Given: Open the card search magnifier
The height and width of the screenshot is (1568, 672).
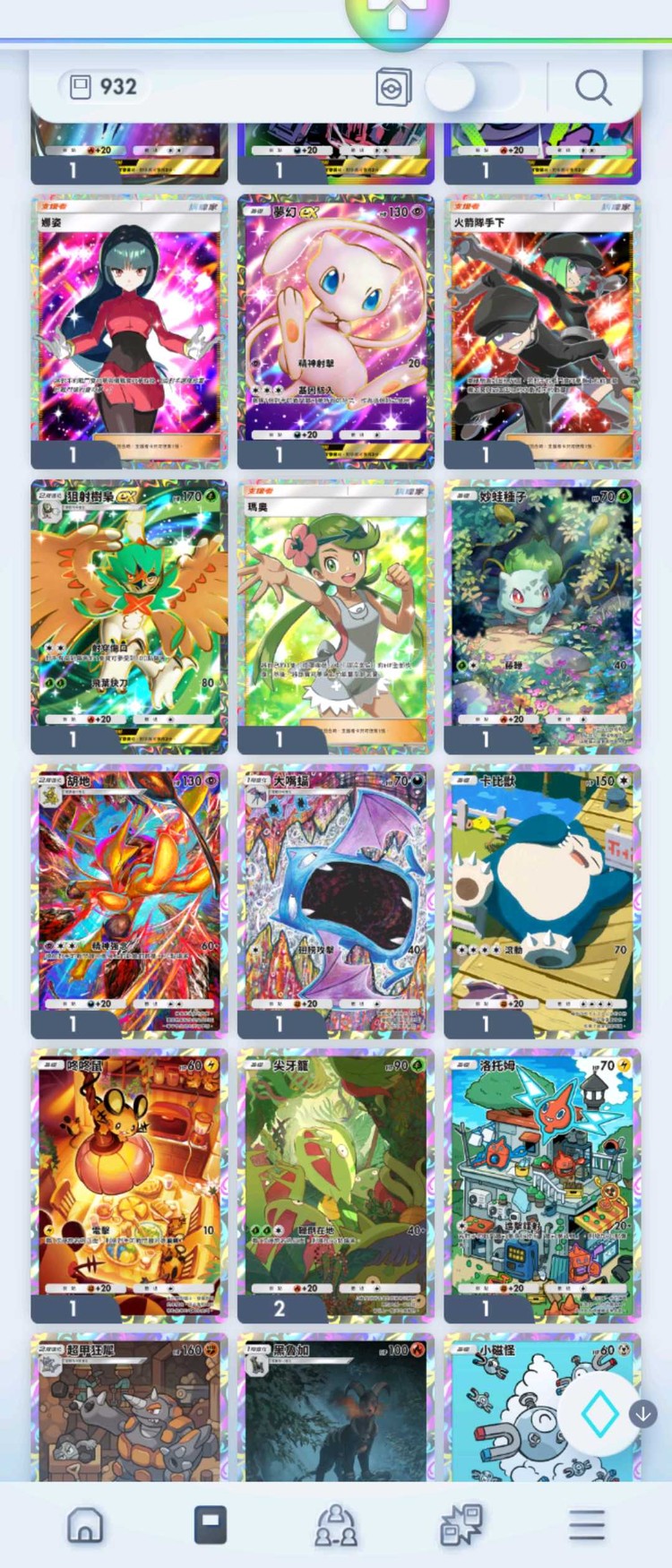Looking at the screenshot, I should [593, 87].
